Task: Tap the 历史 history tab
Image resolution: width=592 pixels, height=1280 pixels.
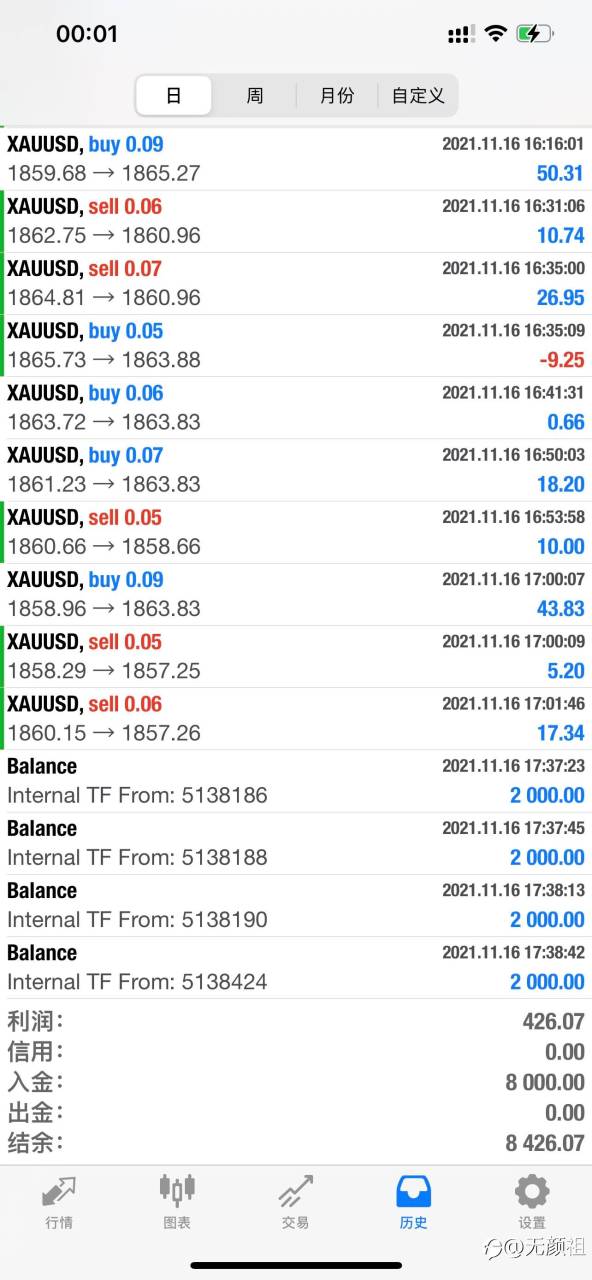Action: click(x=413, y=1202)
